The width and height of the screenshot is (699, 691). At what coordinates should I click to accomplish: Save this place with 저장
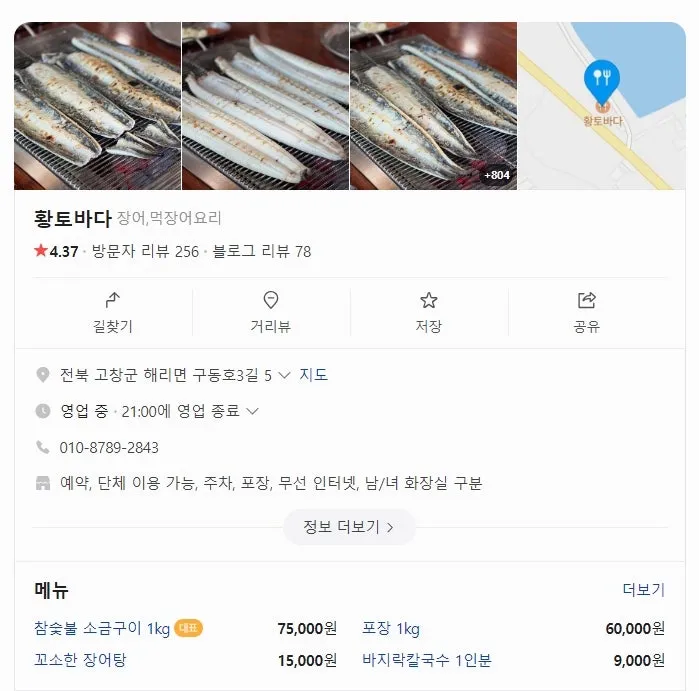pos(428,313)
